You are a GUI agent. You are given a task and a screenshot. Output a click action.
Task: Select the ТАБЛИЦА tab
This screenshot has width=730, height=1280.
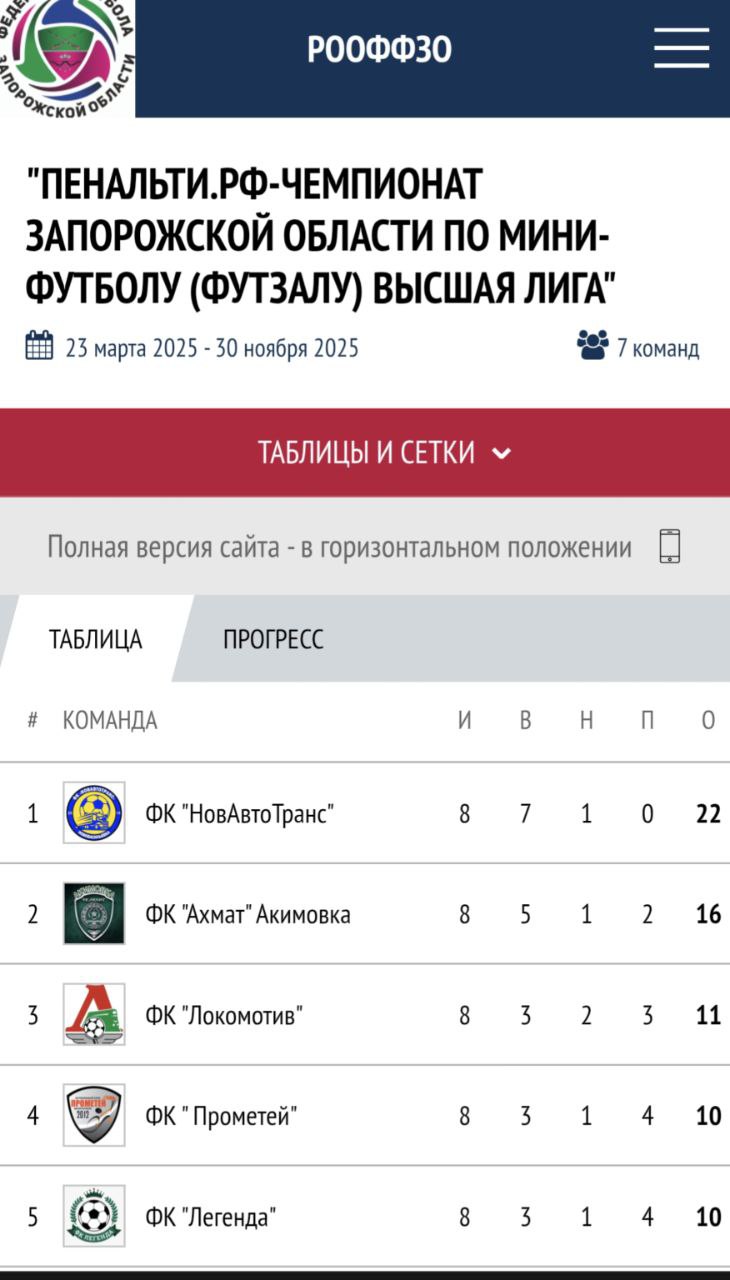[95, 640]
